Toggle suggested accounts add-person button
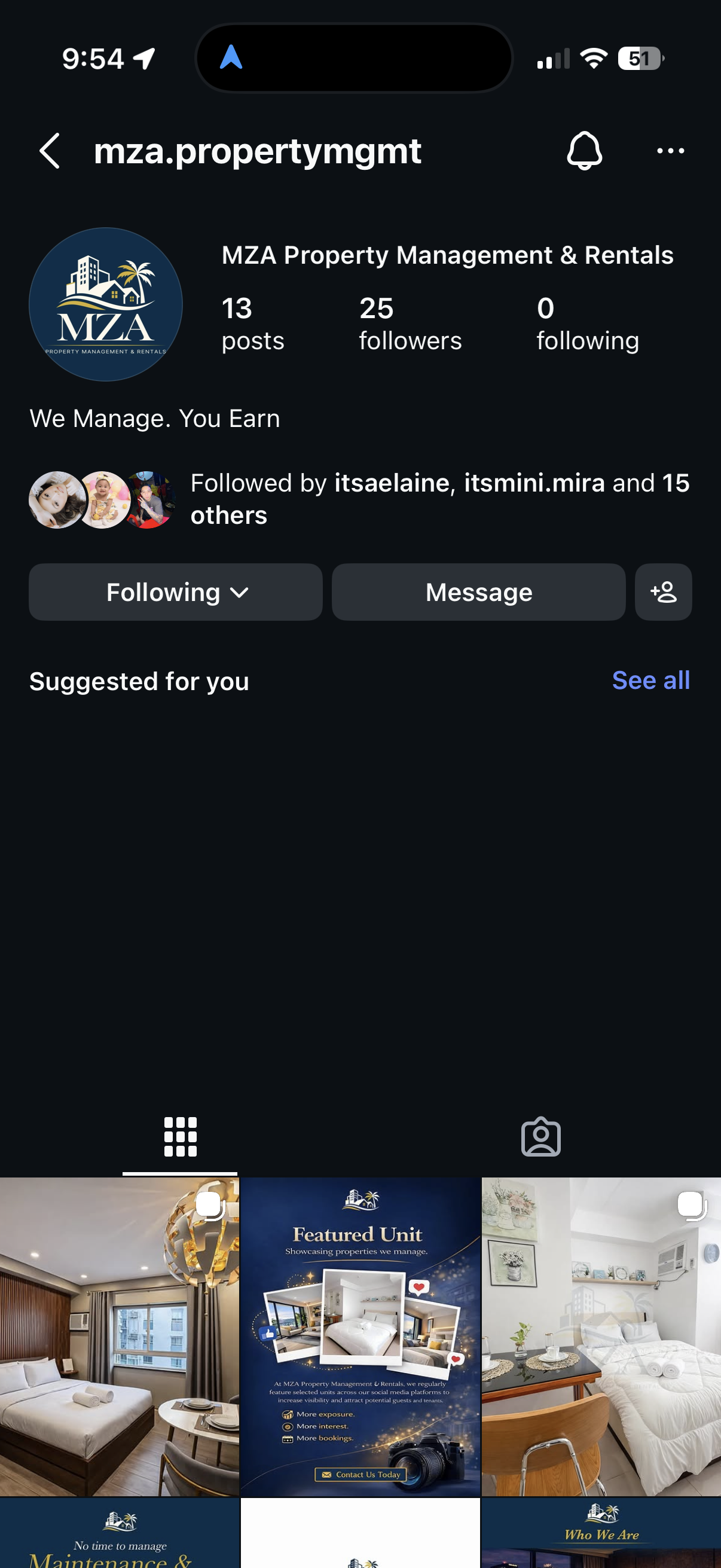This screenshot has height=1568, width=721. click(x=662, y=592)
